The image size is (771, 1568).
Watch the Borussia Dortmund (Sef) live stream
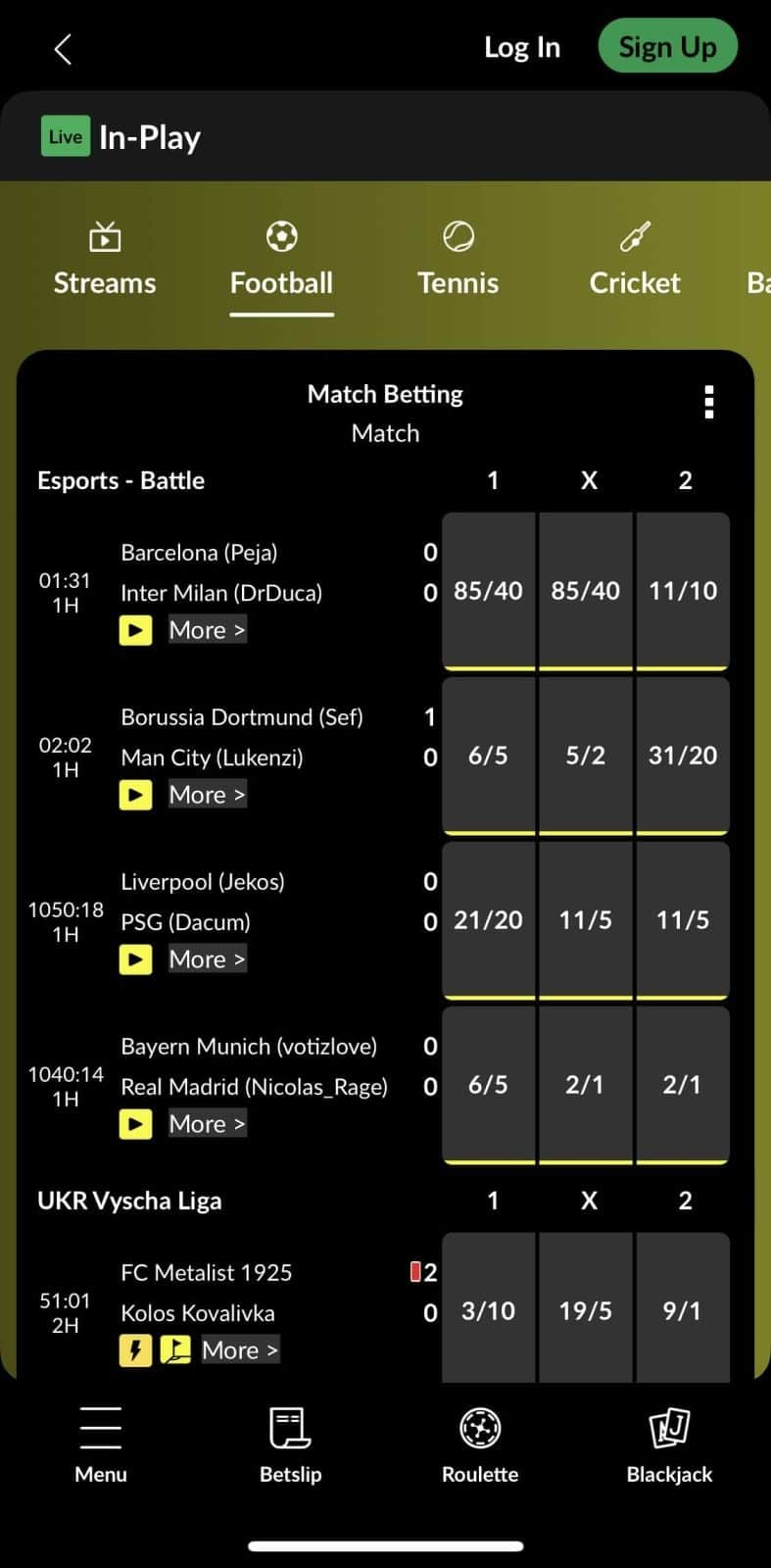click(x=136, y=795)
